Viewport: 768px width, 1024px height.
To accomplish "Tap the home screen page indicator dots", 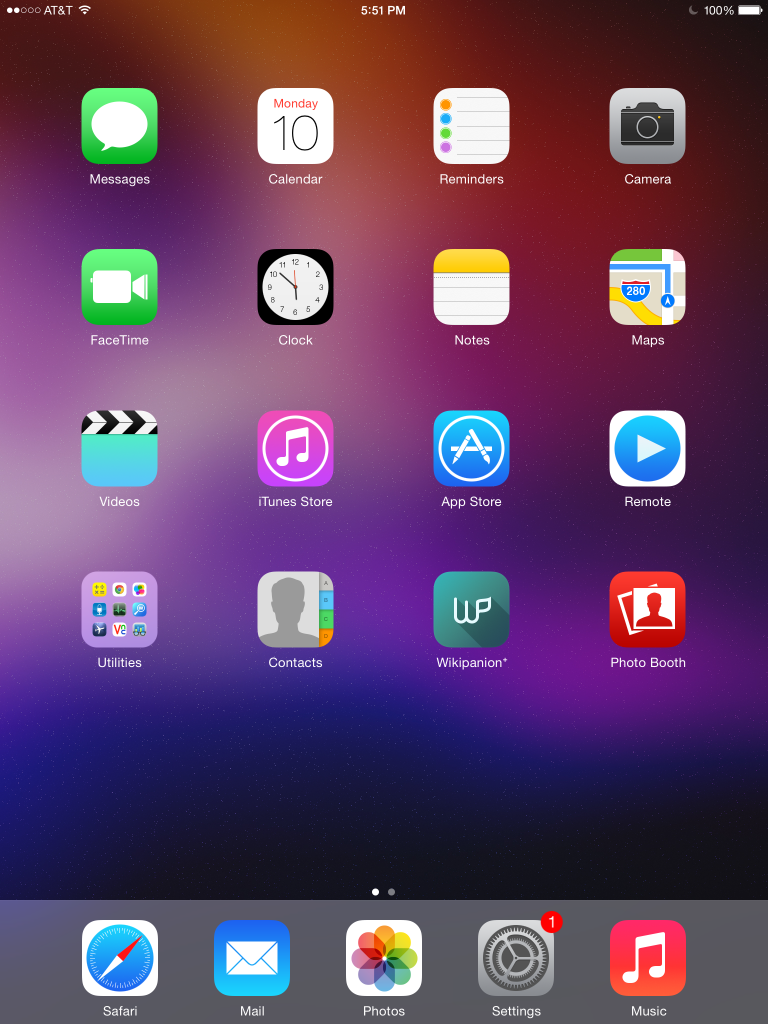I will click(x=383, y=891).
